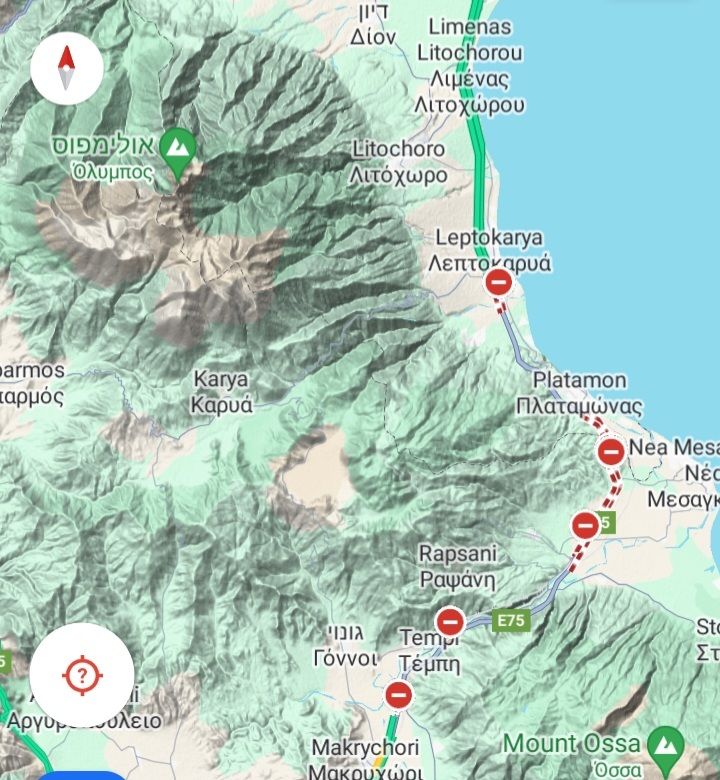This screenshot has height=780, width=720.
Task: Tap the compass to reset map orientation
Action: 67,68
